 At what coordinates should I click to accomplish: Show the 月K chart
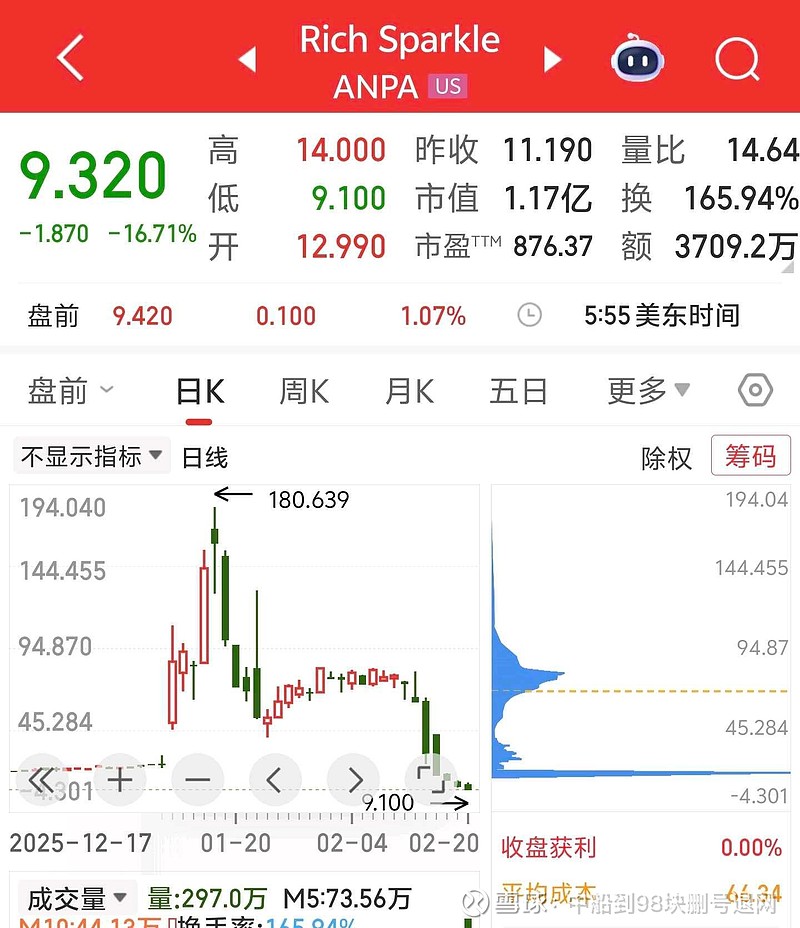(410, 391)
